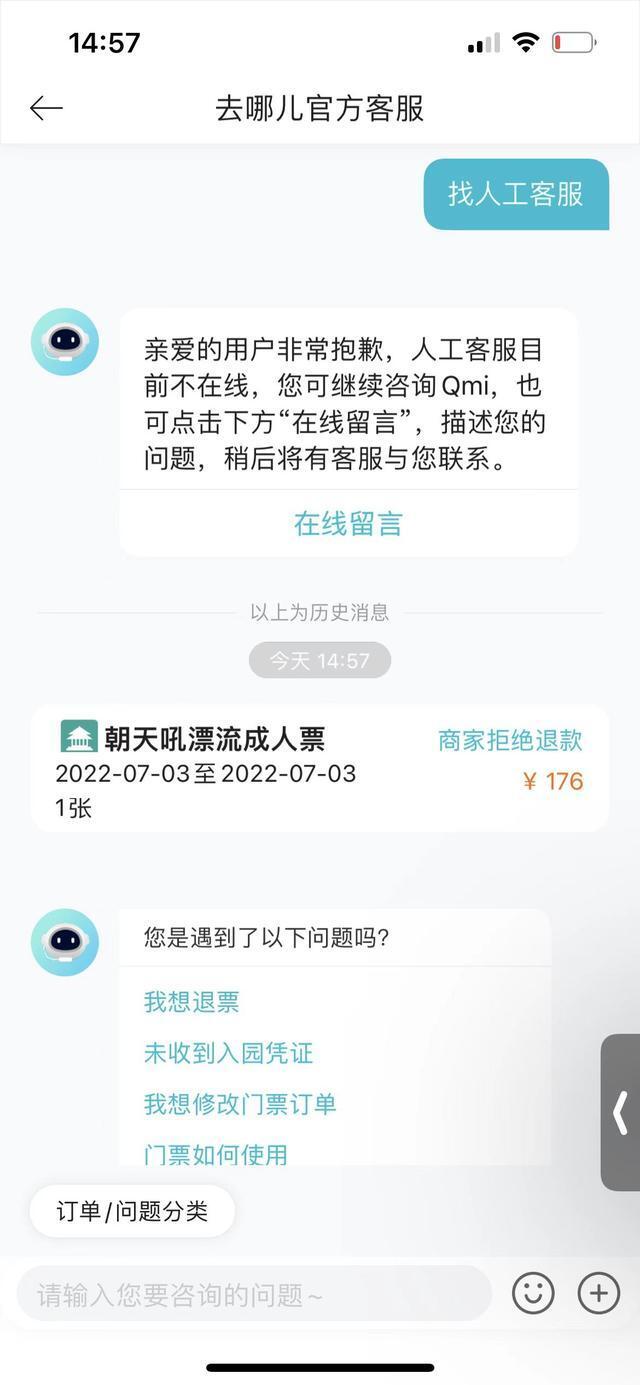Expand the gray side panel arrow
Screen dimensions: 640x1385
point(621,1112)
